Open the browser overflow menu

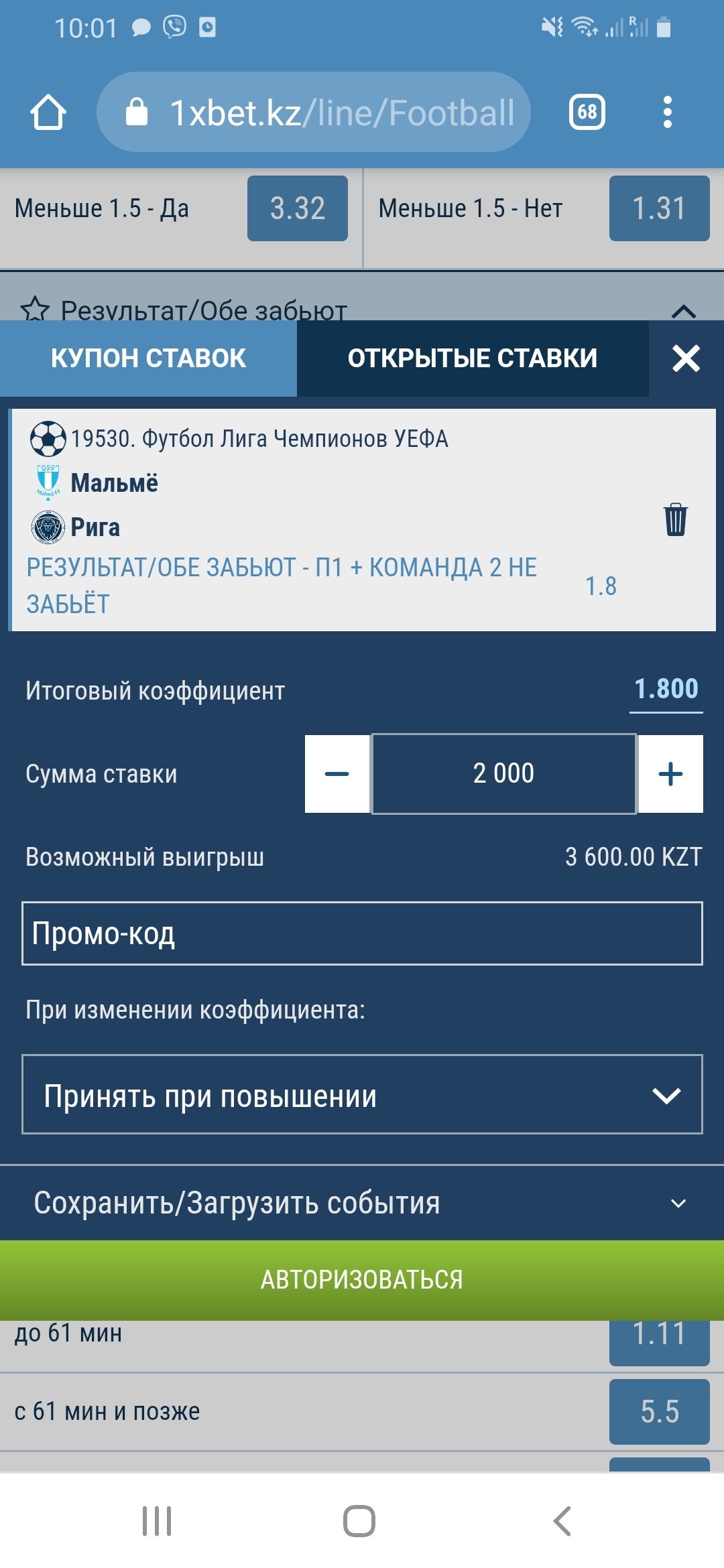[x=667, y=112]
